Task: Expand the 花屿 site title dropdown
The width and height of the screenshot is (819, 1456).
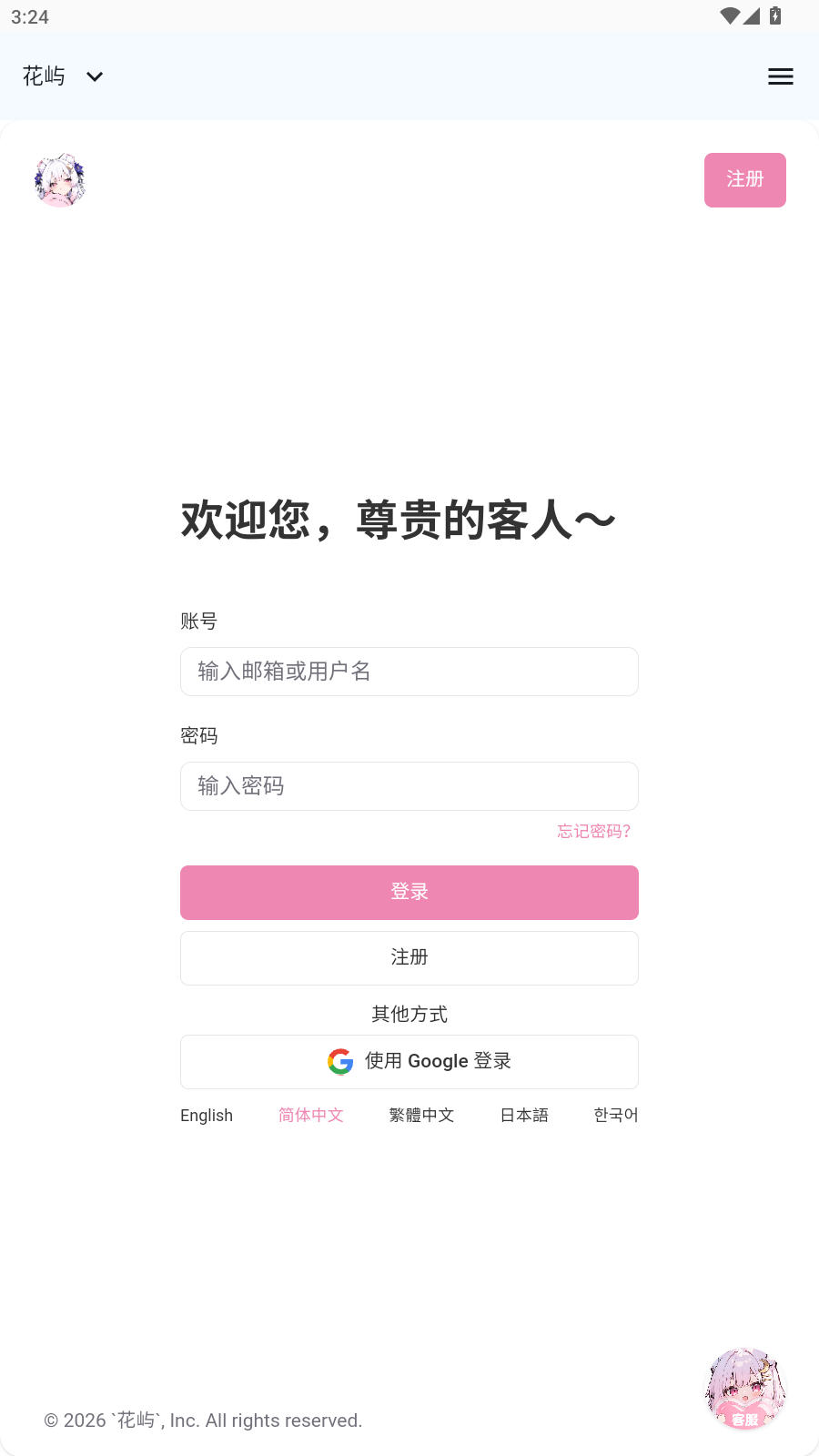Action: coord(43,76)
